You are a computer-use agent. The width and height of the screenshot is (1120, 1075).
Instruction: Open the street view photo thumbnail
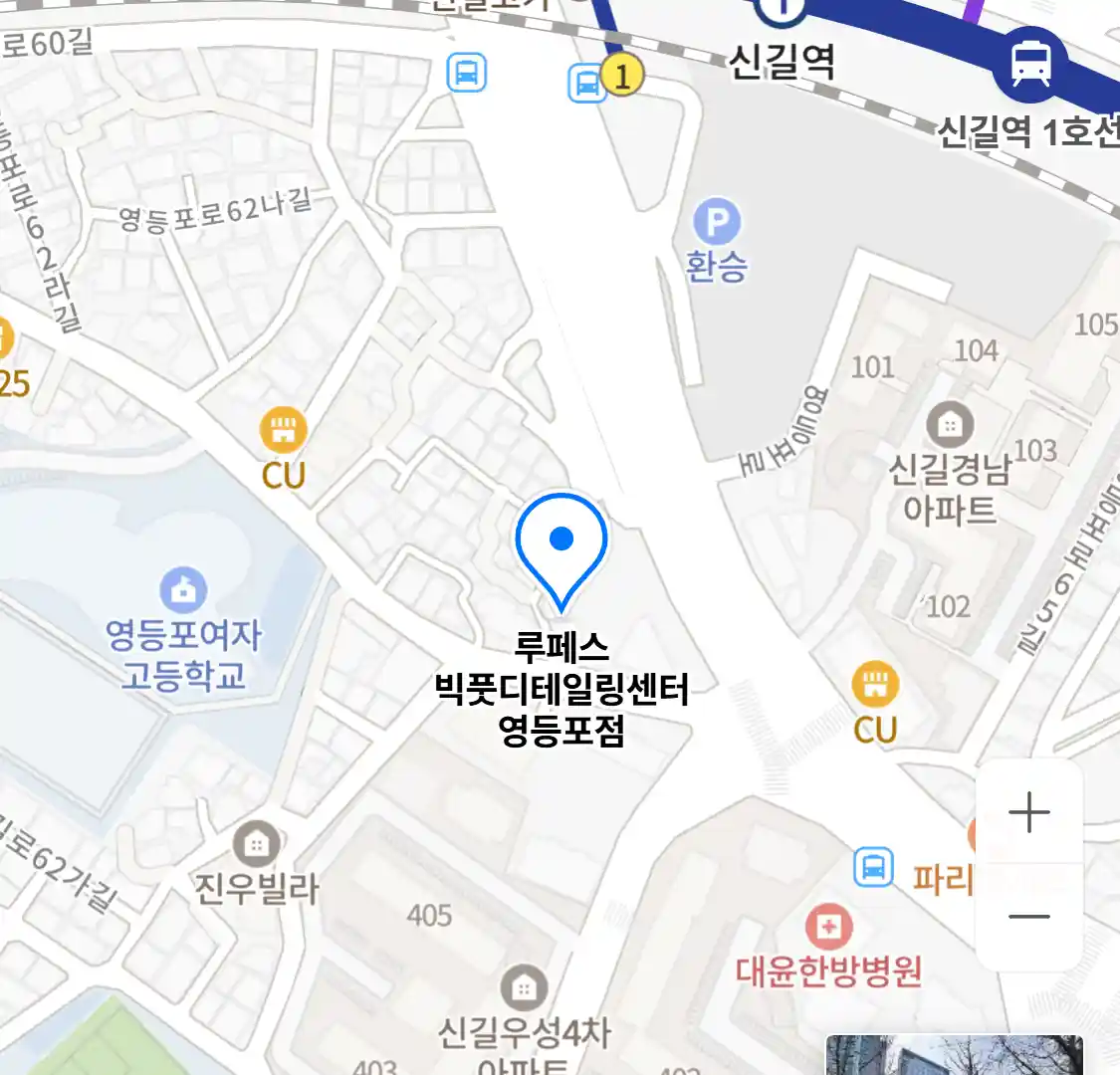point(954,1055)
